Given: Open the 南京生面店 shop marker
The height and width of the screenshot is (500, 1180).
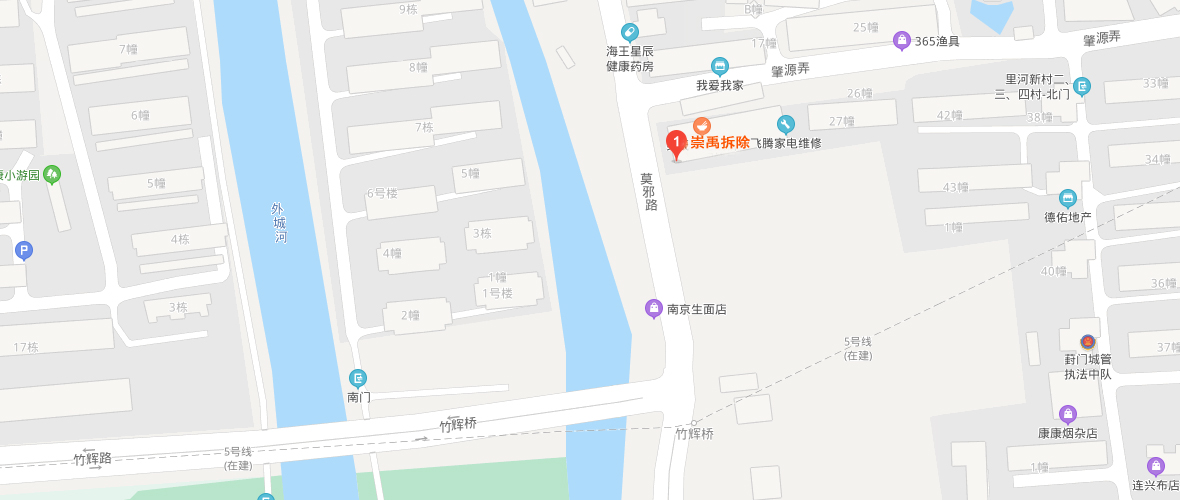Looking at the screenshot, I should click(654, 308).
